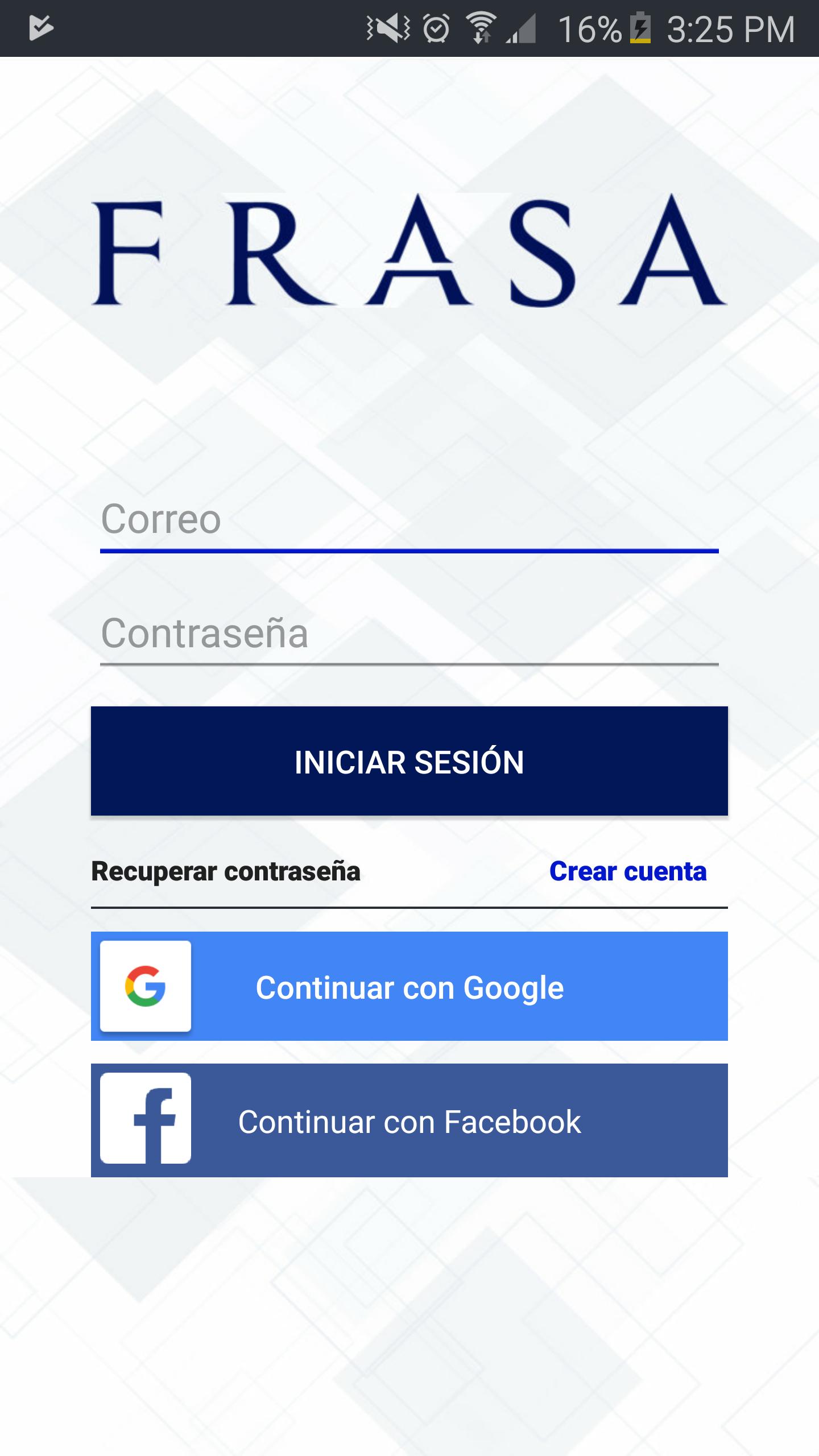Select Recuperar contraseña
This screenshot has height=1456, width=819.
coord(226,871)
